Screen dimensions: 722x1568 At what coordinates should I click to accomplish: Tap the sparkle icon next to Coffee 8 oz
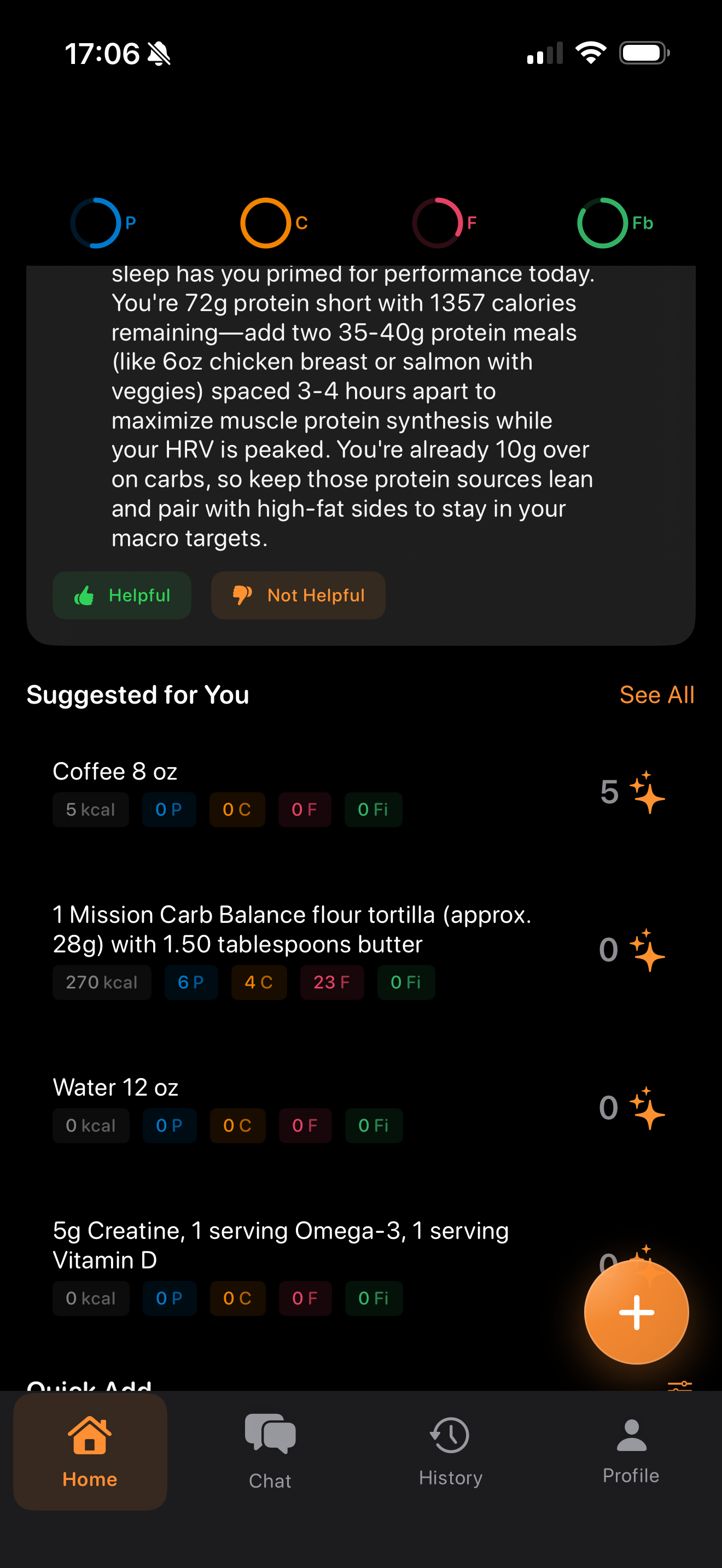(x=647, y=792)
